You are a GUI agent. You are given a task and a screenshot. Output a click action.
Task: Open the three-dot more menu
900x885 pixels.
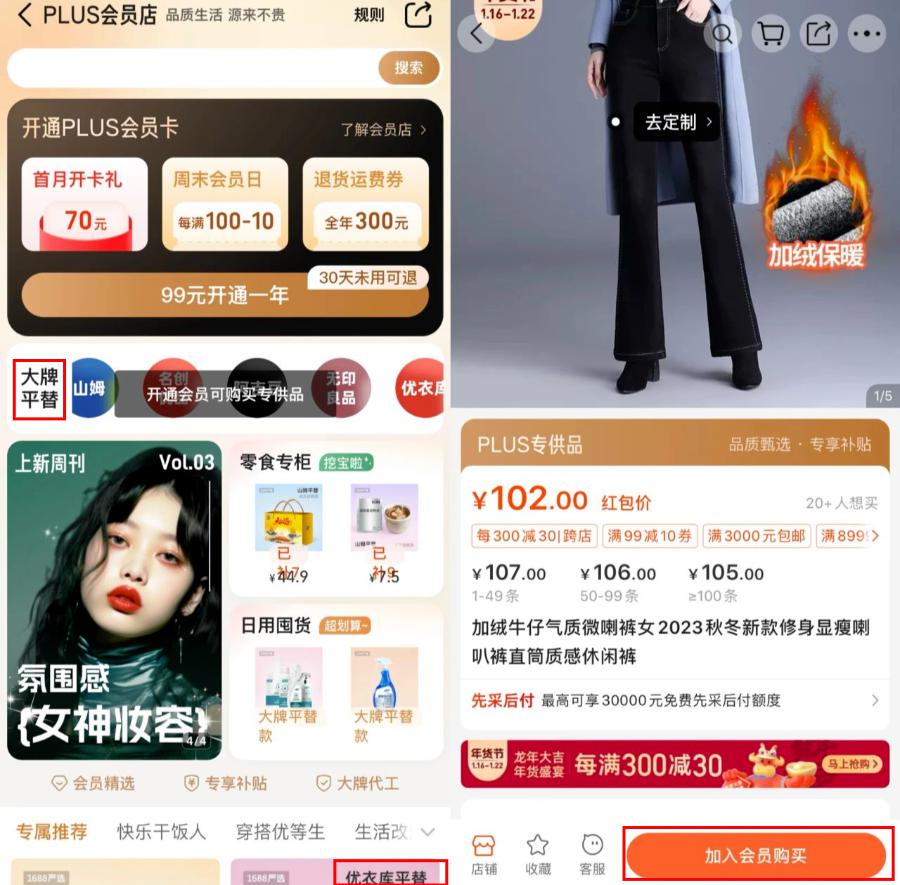(866, 34)
